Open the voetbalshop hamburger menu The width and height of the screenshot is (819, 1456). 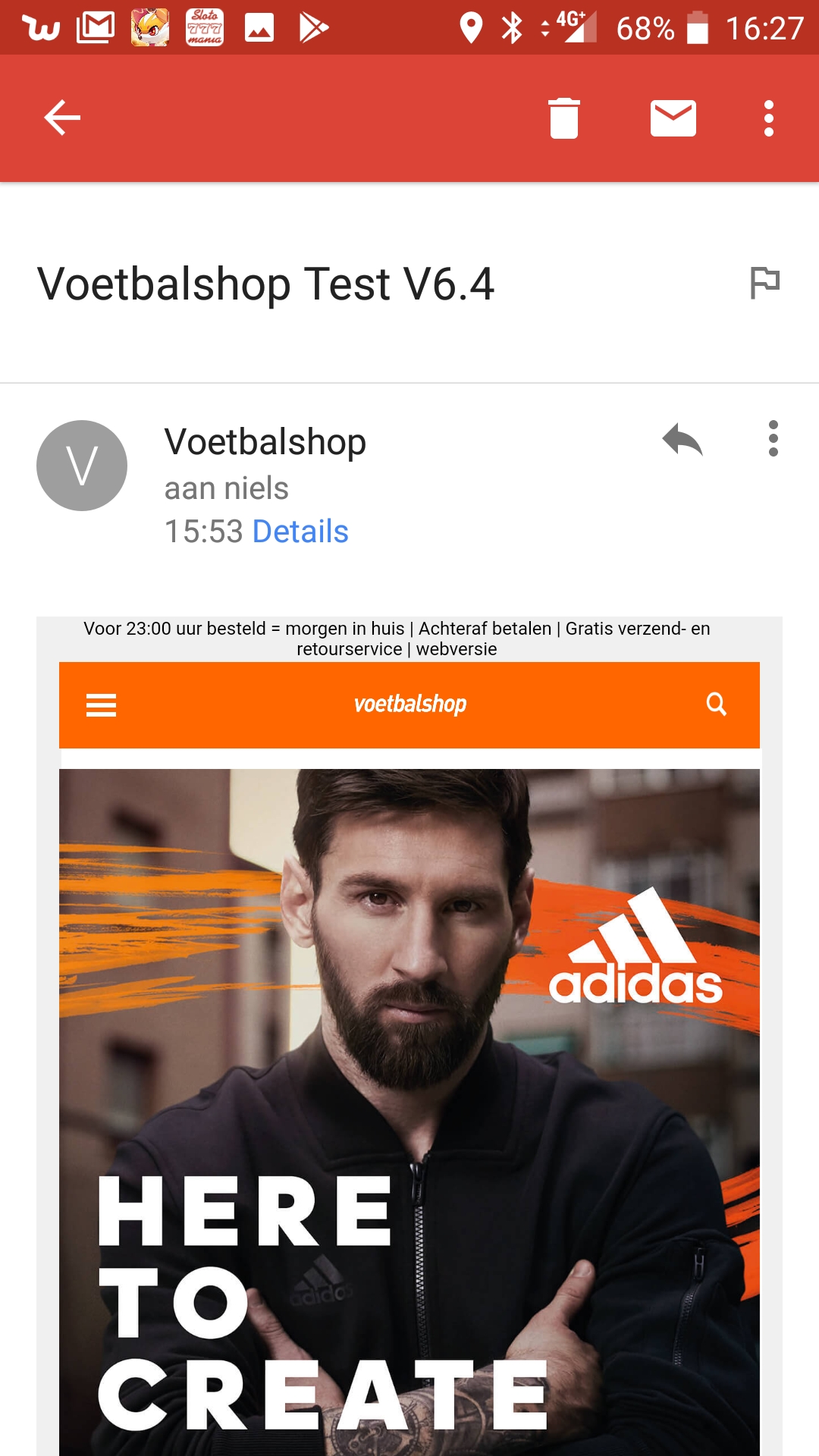coord(102,705)
